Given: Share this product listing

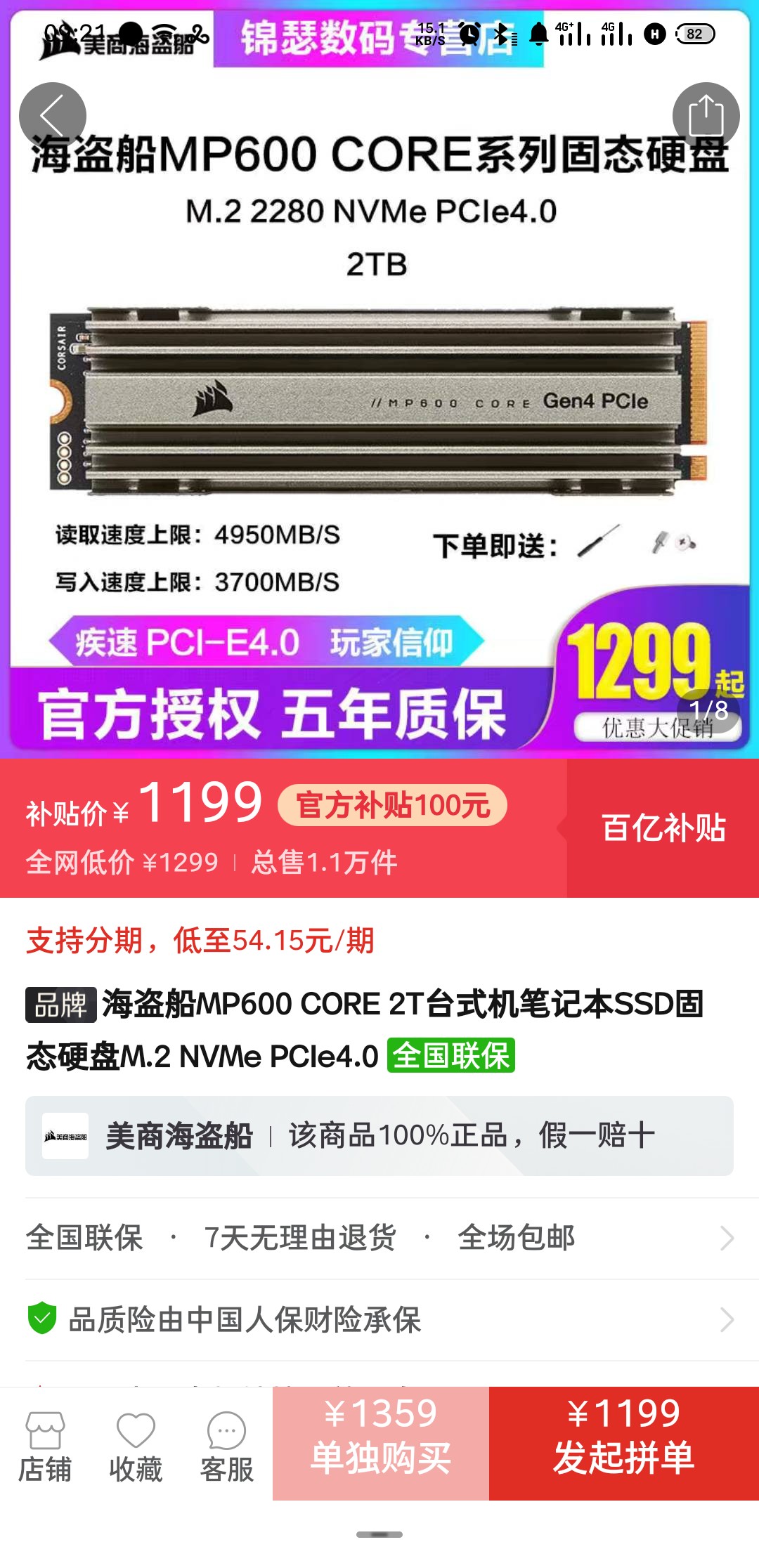Looking at the screenshot, I should pyautogui.click(x=706, y=115).
